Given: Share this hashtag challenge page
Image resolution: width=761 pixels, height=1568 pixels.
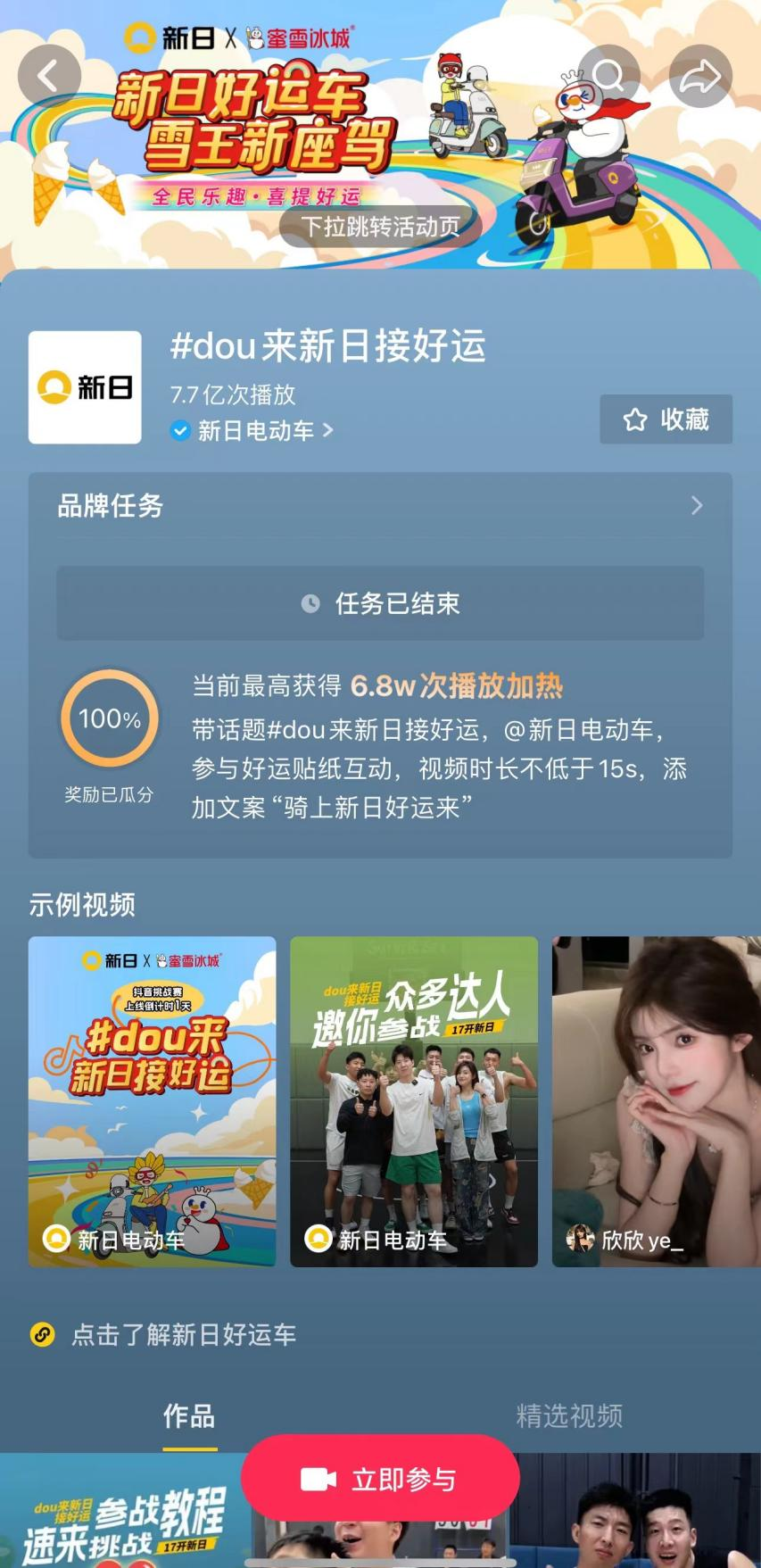Looking at the screenshot, I should click(700, 76).
